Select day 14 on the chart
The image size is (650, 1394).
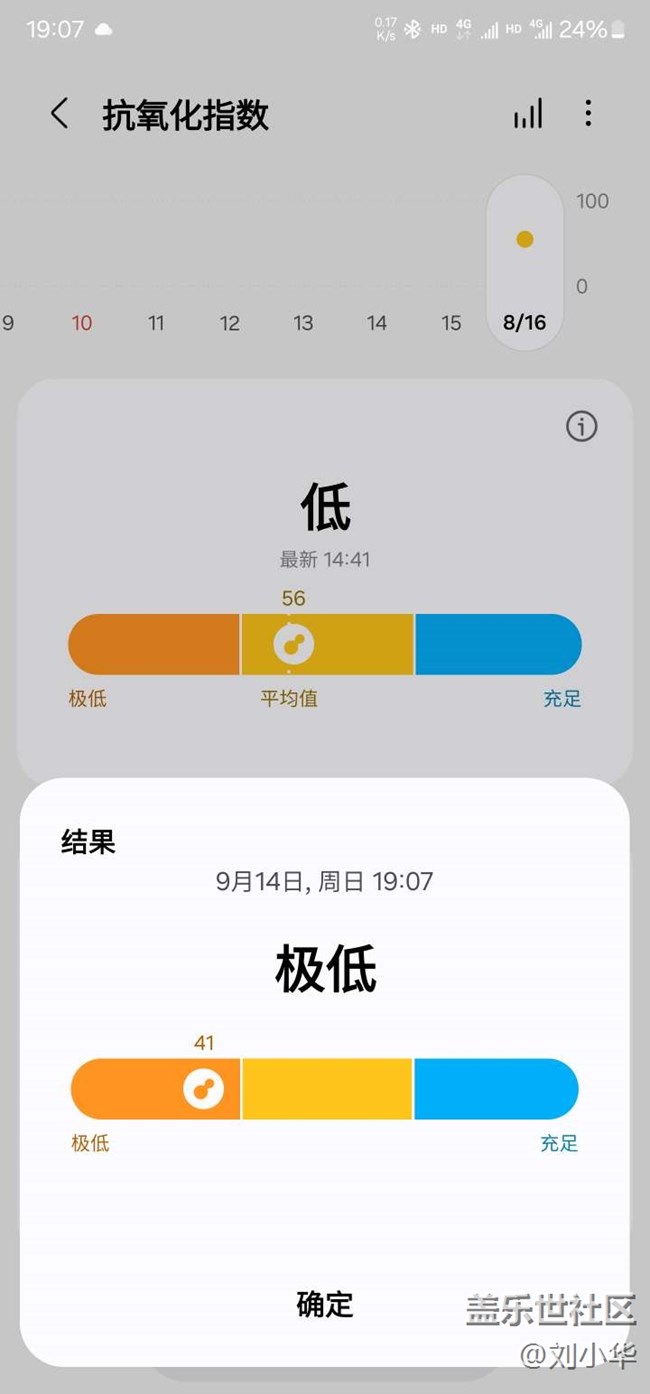[x=377, y=323]
